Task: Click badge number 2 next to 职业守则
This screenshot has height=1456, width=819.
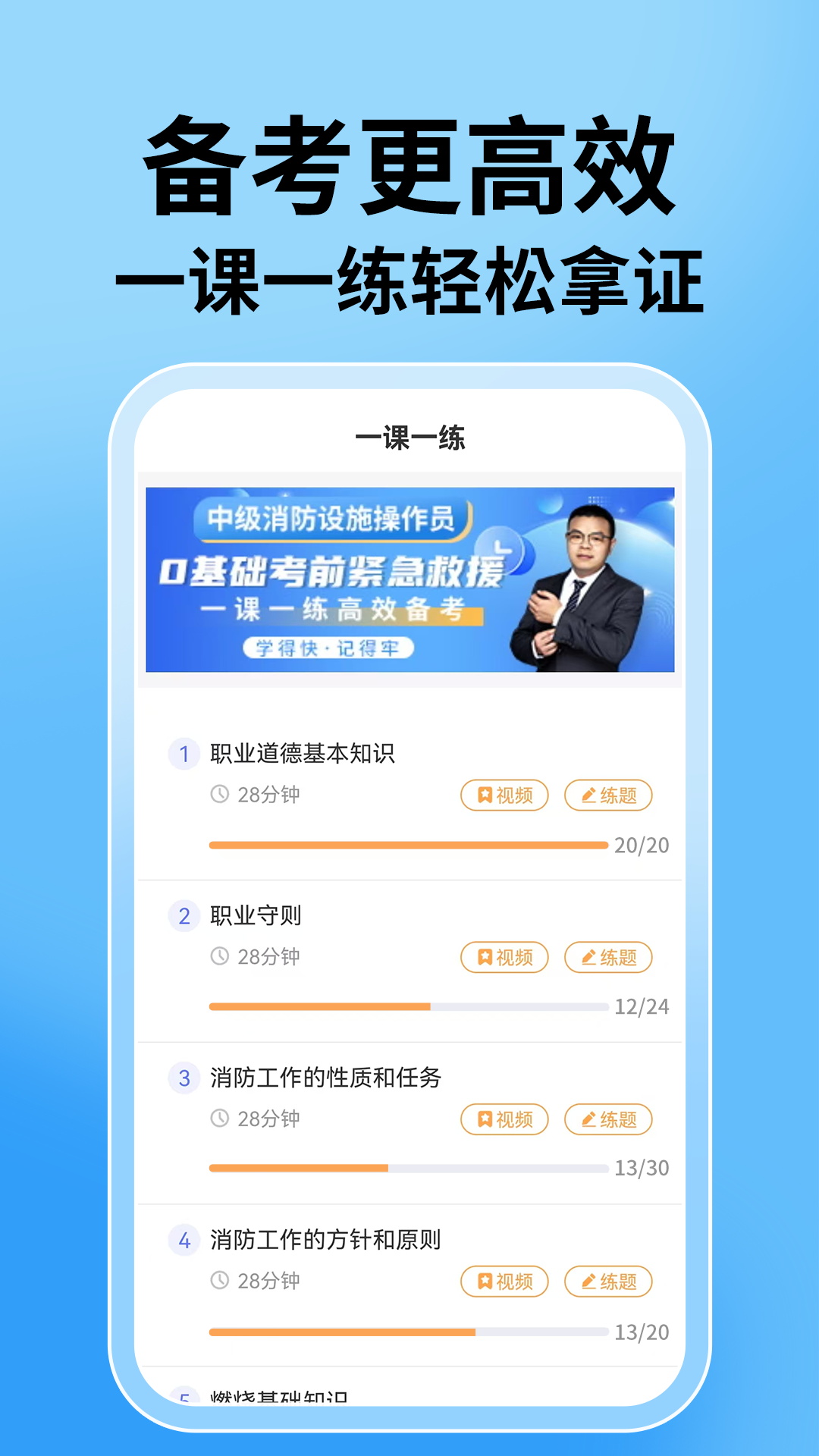Action: 184,916
